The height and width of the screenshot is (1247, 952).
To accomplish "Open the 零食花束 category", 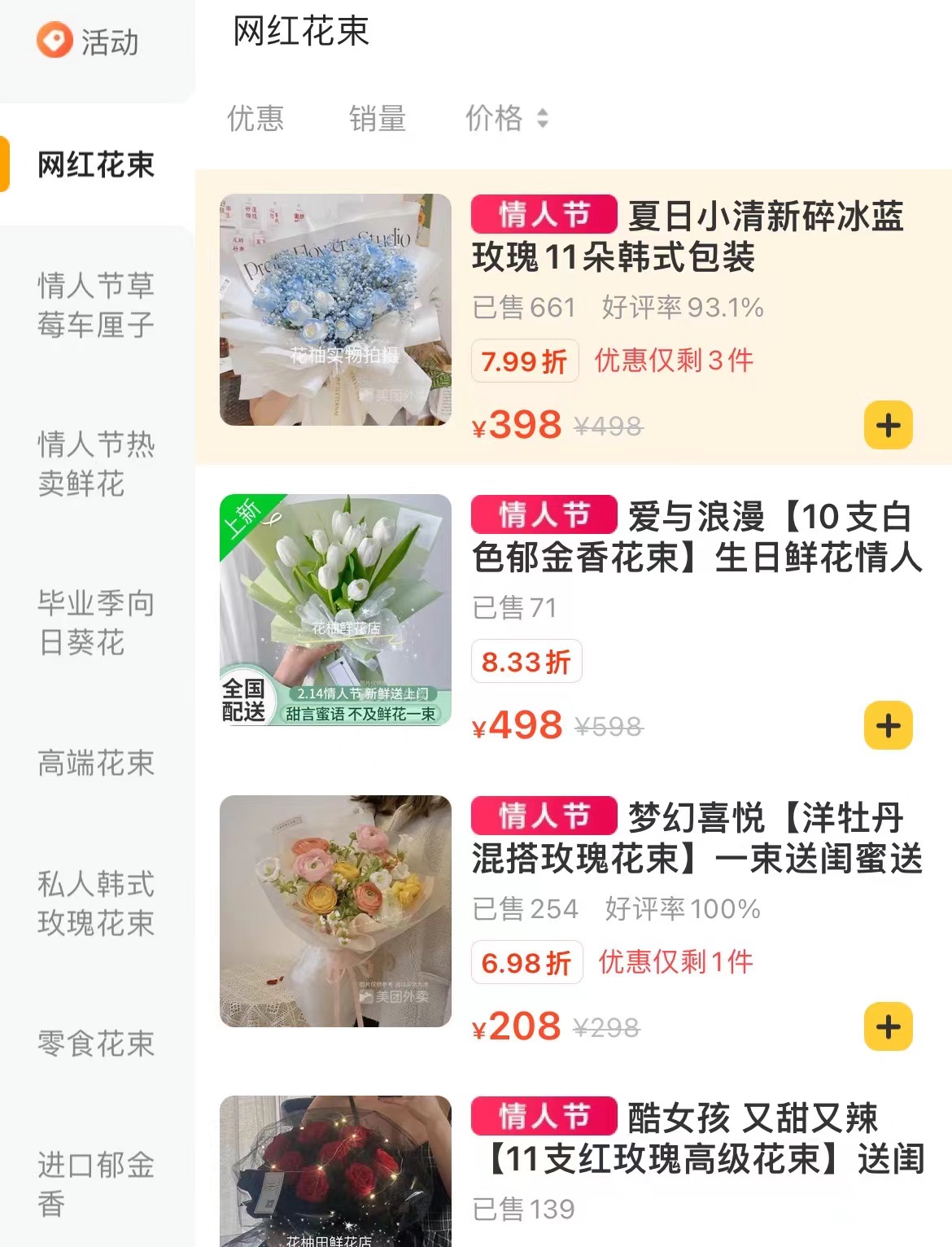I will coord(95,1044).
